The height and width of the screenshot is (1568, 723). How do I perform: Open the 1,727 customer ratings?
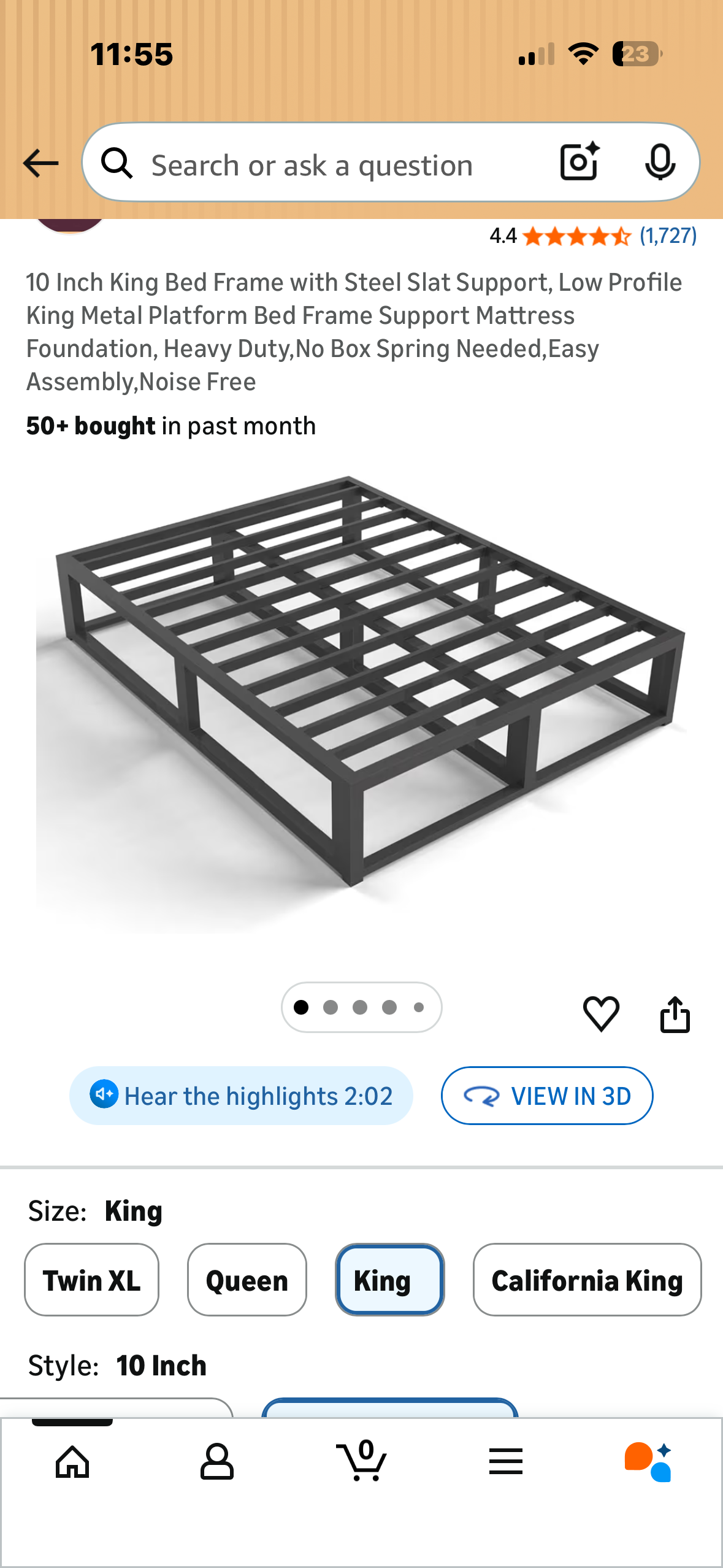coord(668,236)
